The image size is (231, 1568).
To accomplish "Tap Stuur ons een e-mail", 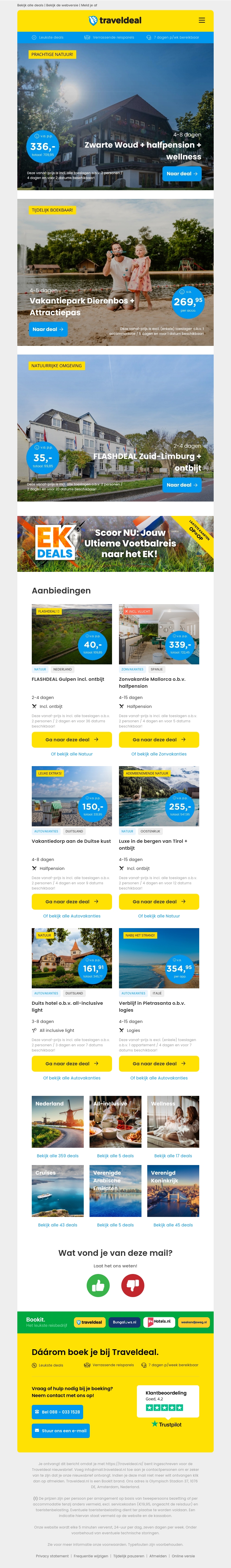I will point(60,1431).
